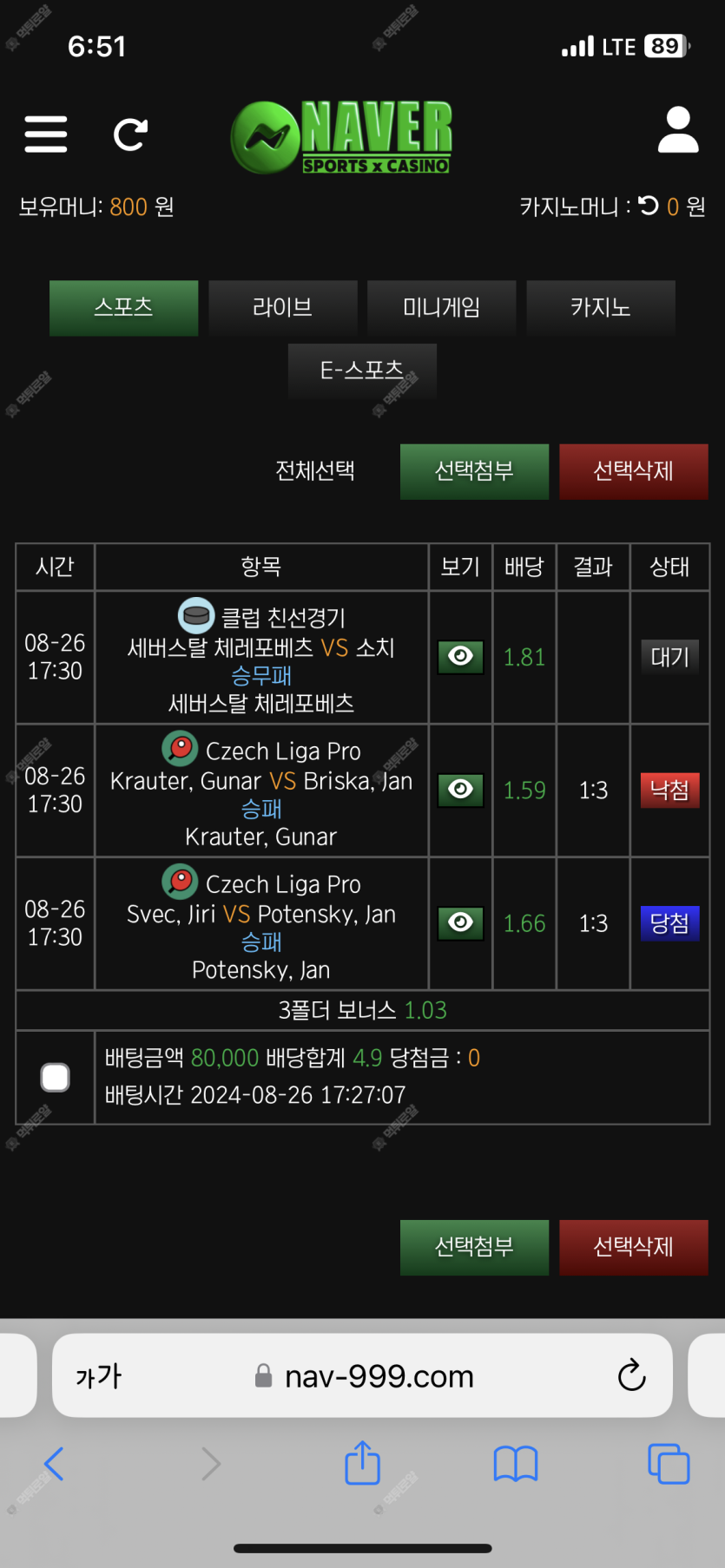The height and width of the screenshot is (1568, 725).
Task: Tap the upper 선택삭제 button
Action: coord(634,471)
